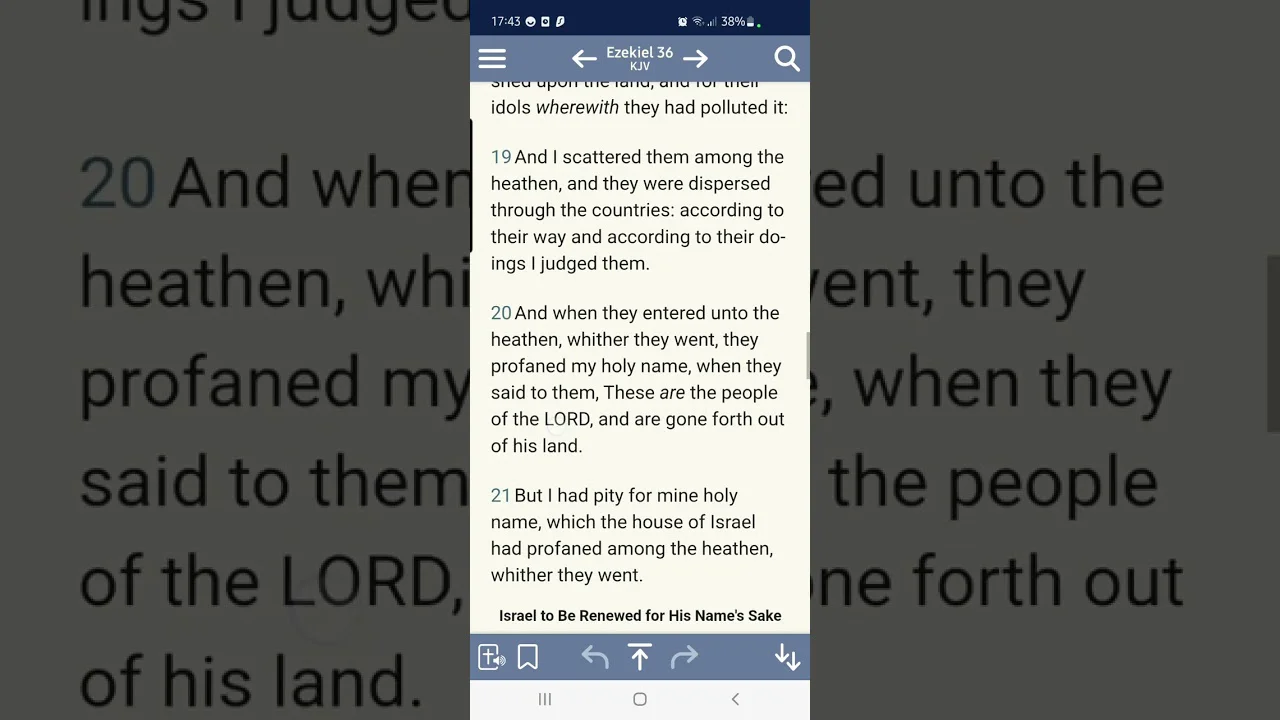Open the audio Bible icon
Image resolution: width=1280 pixels, height=720 pixels.
(491, 657)
